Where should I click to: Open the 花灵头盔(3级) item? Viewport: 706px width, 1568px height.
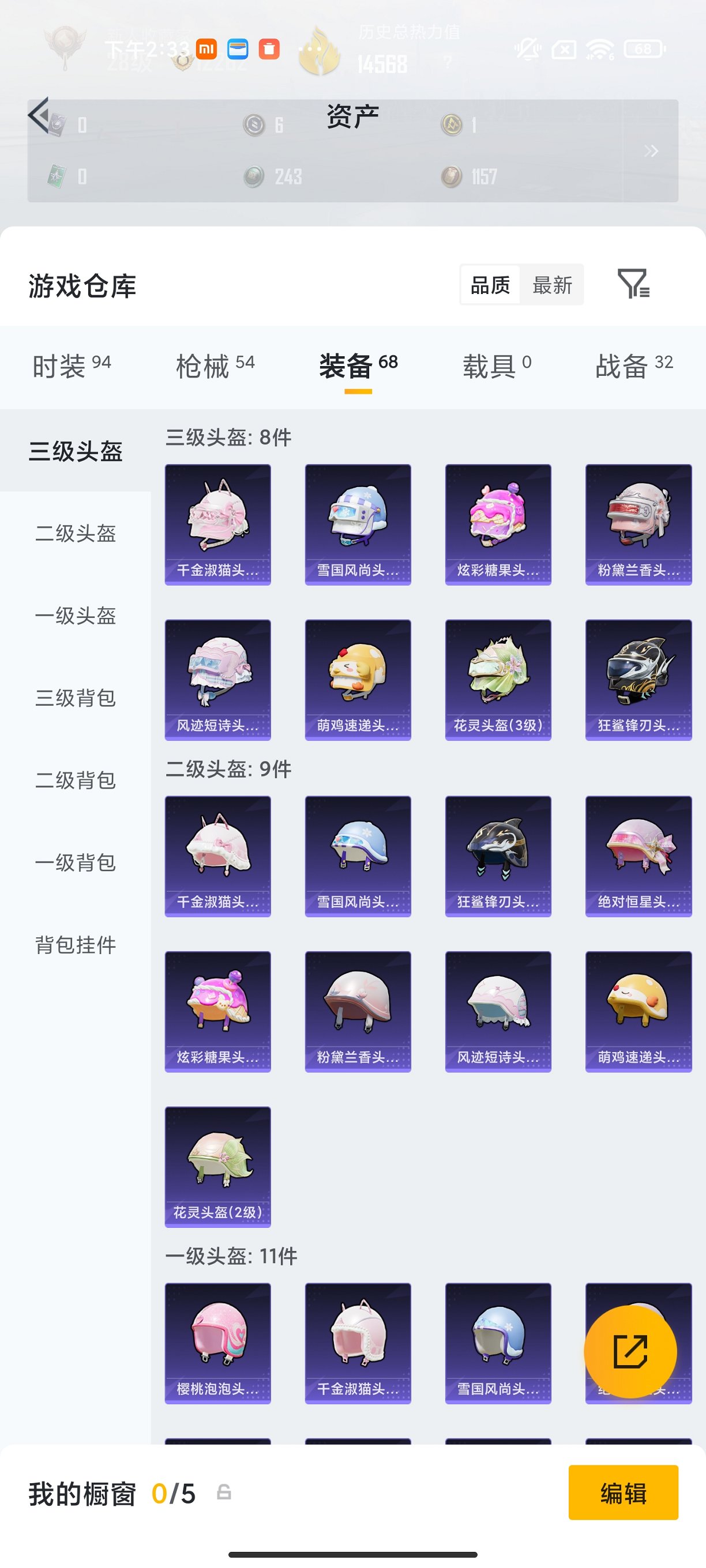coord(498,679)
